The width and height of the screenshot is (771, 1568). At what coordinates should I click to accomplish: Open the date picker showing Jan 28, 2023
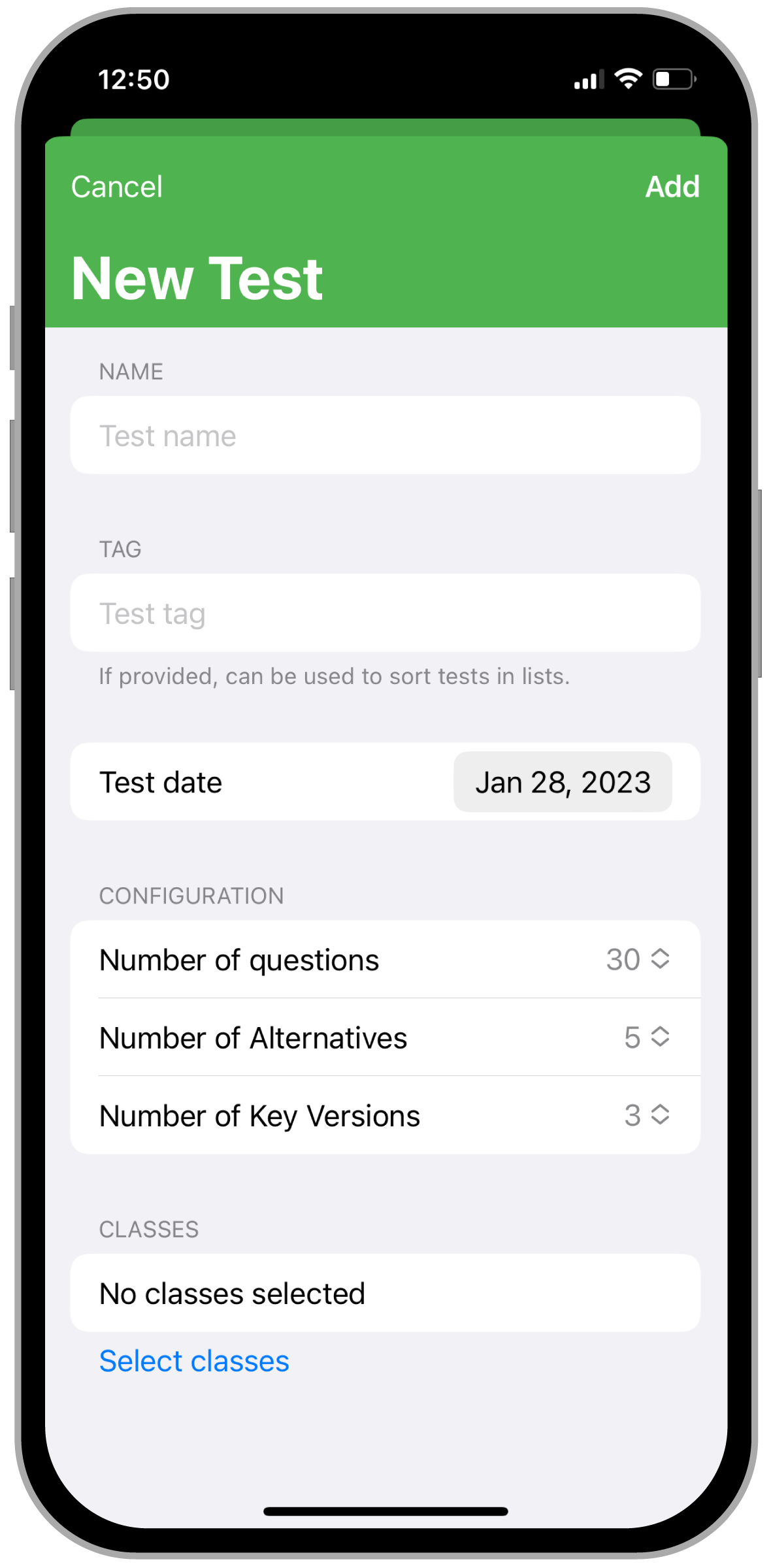(x=563, y=782)
